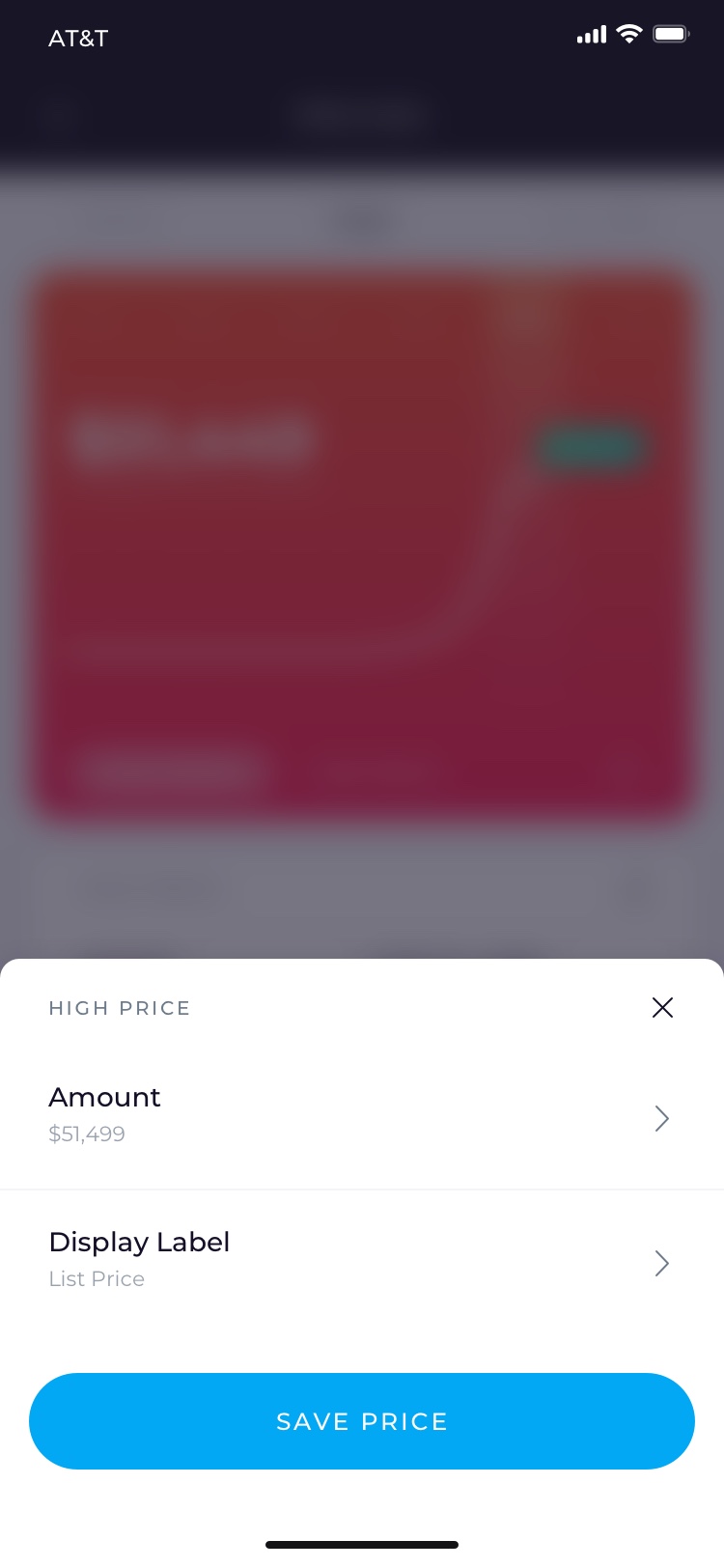Open the Display Label row
This screenshot has height=1568, width=724.
click(361, 1261)
